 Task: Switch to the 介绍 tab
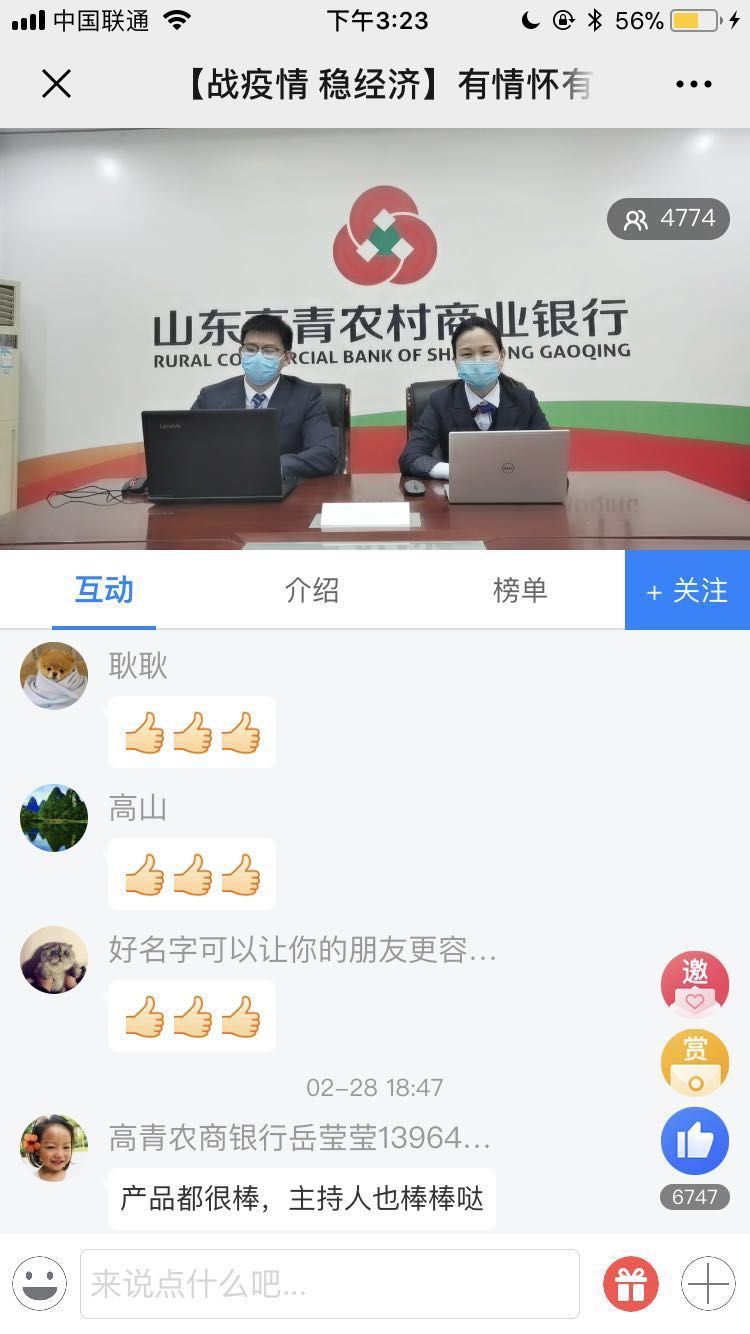312,590
